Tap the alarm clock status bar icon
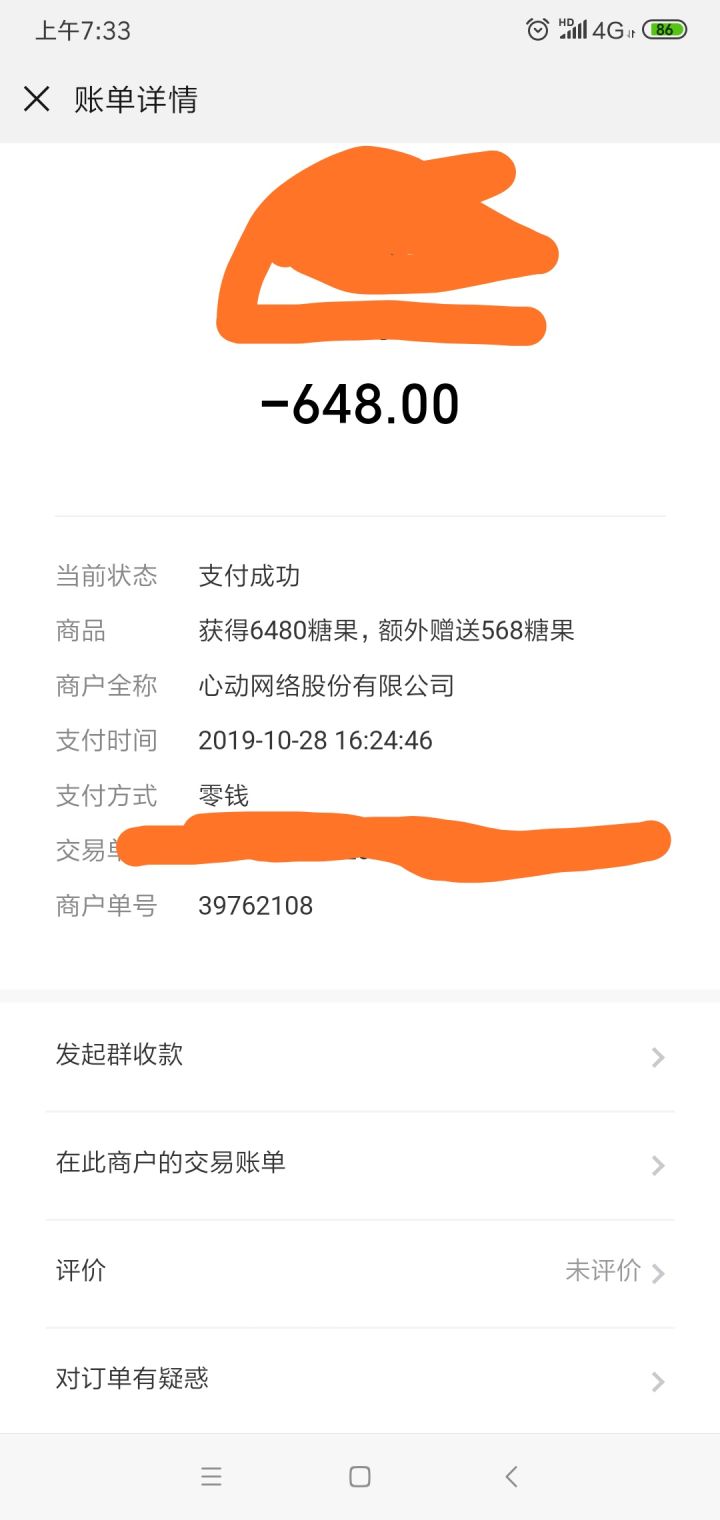 pyautogui.click(x=536, y=29)
